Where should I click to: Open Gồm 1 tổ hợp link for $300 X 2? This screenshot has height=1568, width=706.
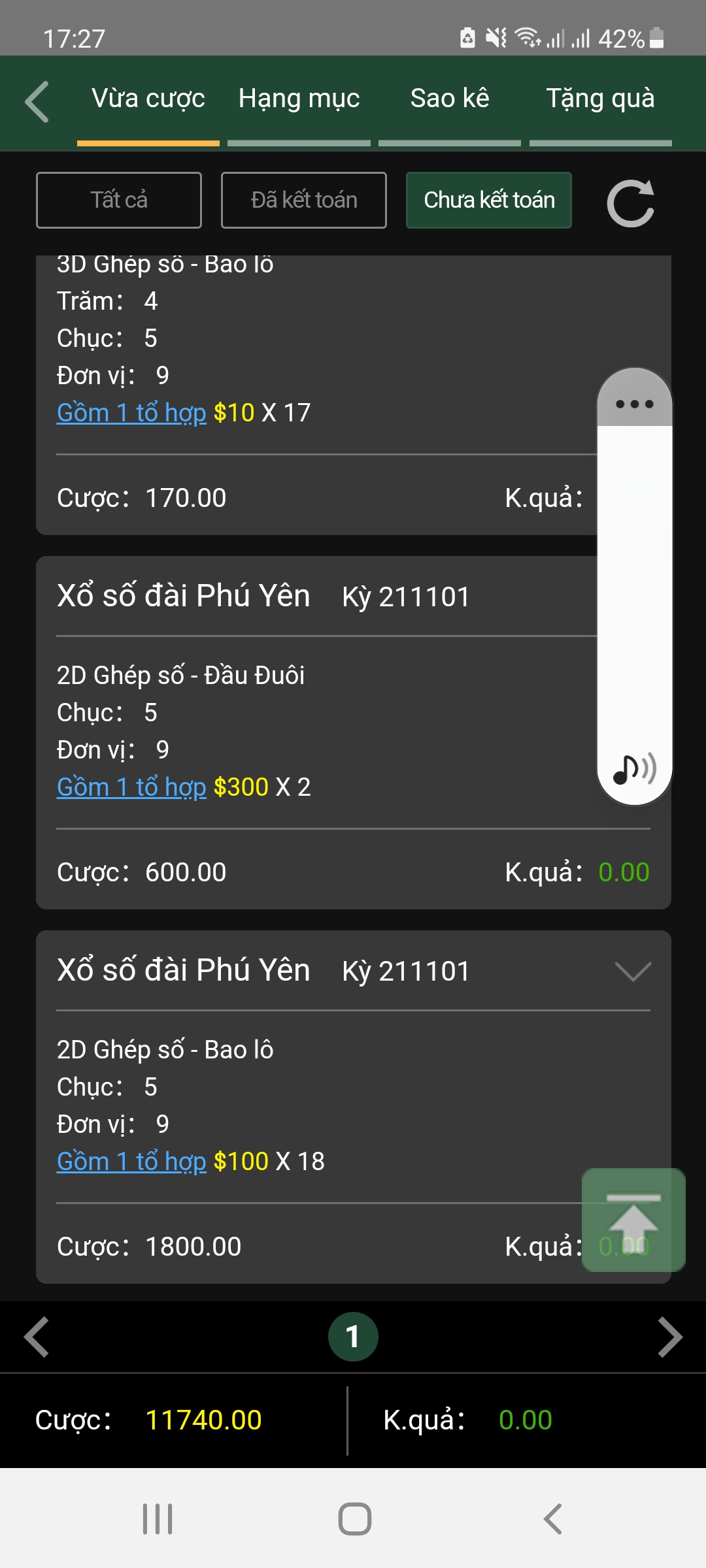pyautogui.click(x=131, y=787)
